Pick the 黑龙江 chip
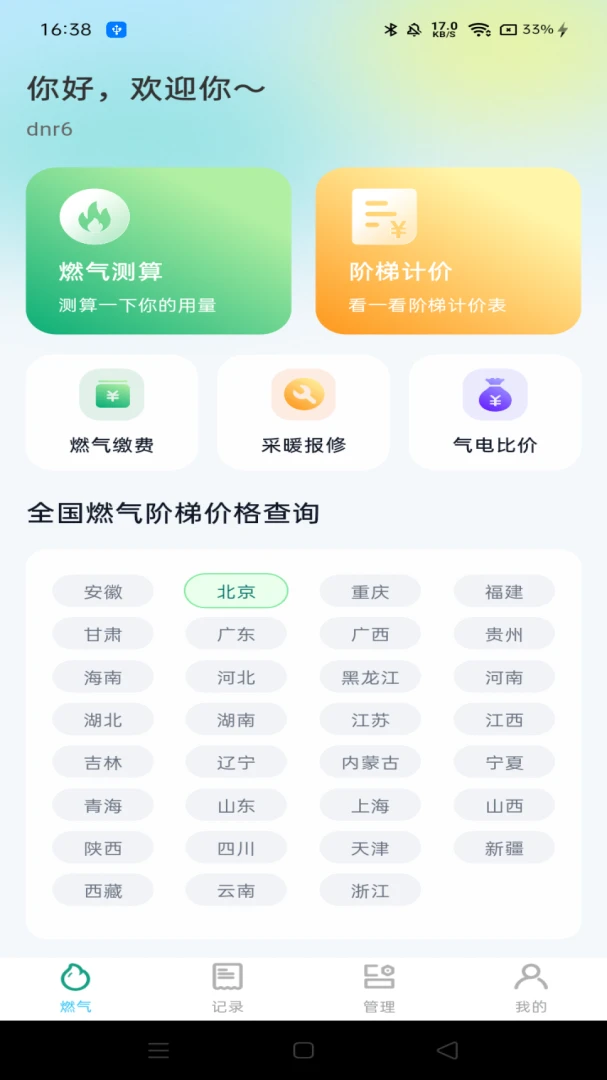The height and width of the screenshot is (1080, 607). 370,676
